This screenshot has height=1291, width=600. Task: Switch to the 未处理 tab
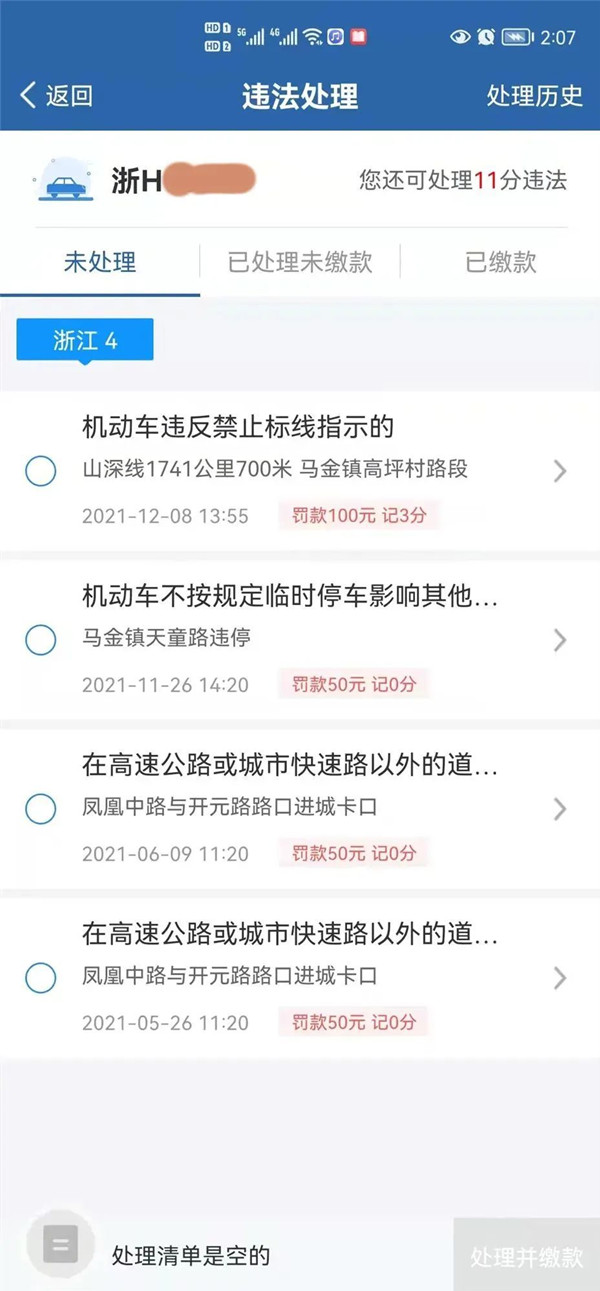click(100, 263)
